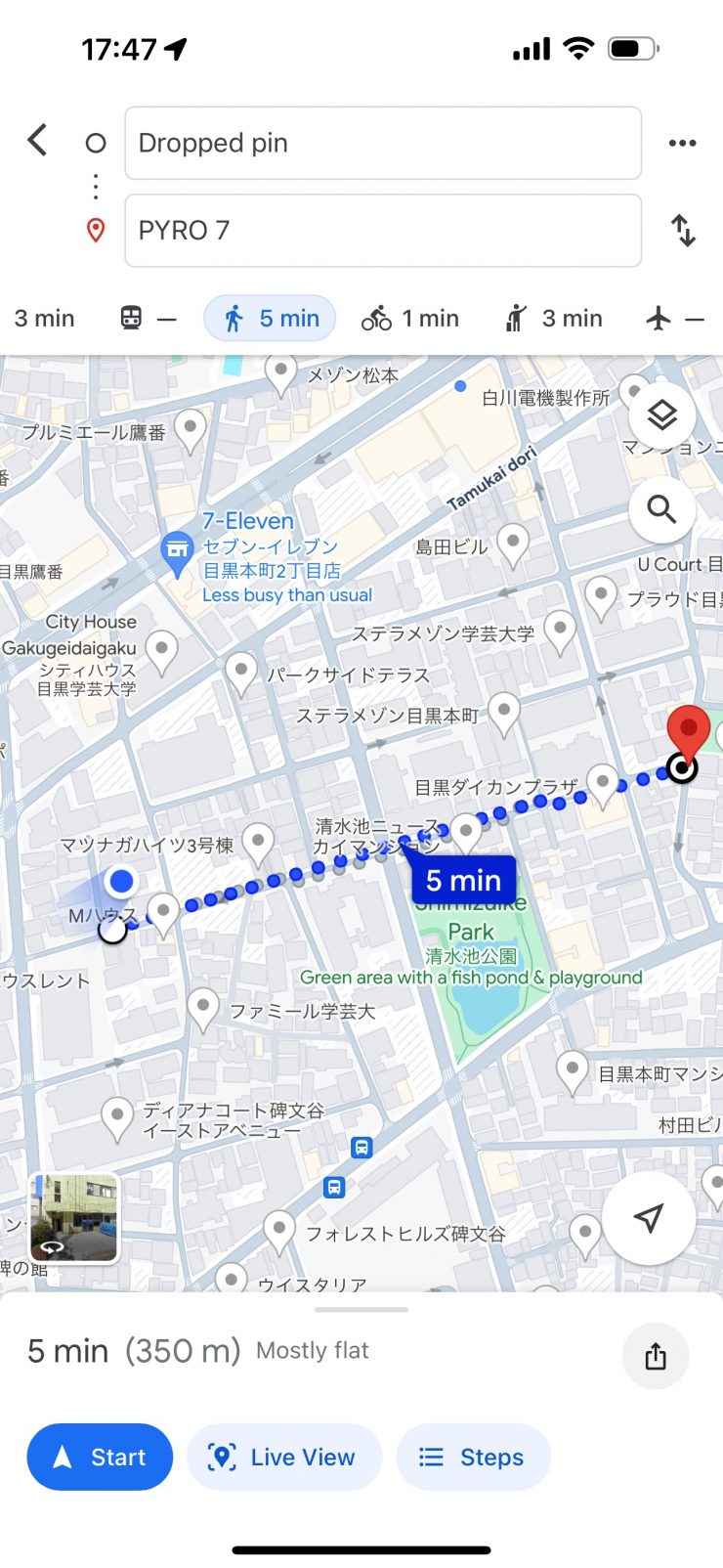Switch to transit directions
Screen dimensions: 723x1568
[148, 319]
